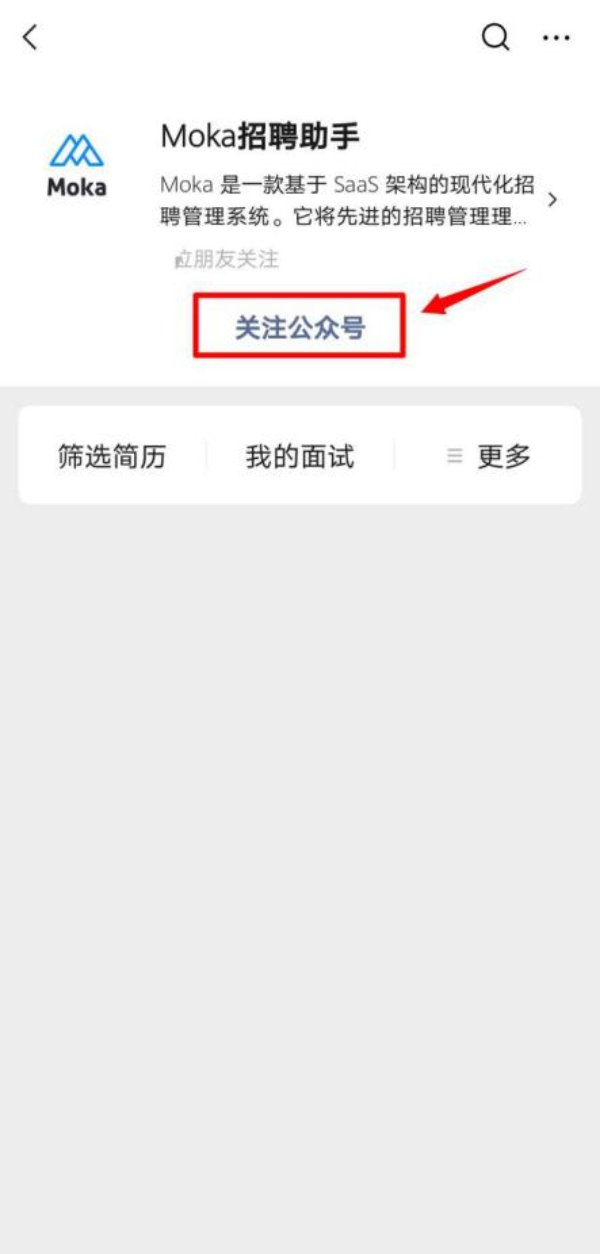Viewport: 600px width, 1254px height.
Task: Open the 我的面试 menu
Action: click(300, 457)
